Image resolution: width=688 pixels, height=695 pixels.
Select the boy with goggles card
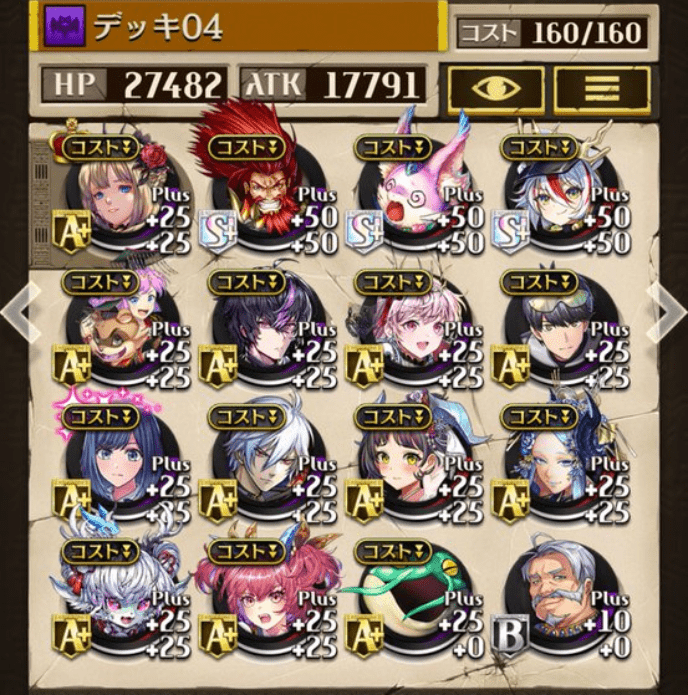548,329
